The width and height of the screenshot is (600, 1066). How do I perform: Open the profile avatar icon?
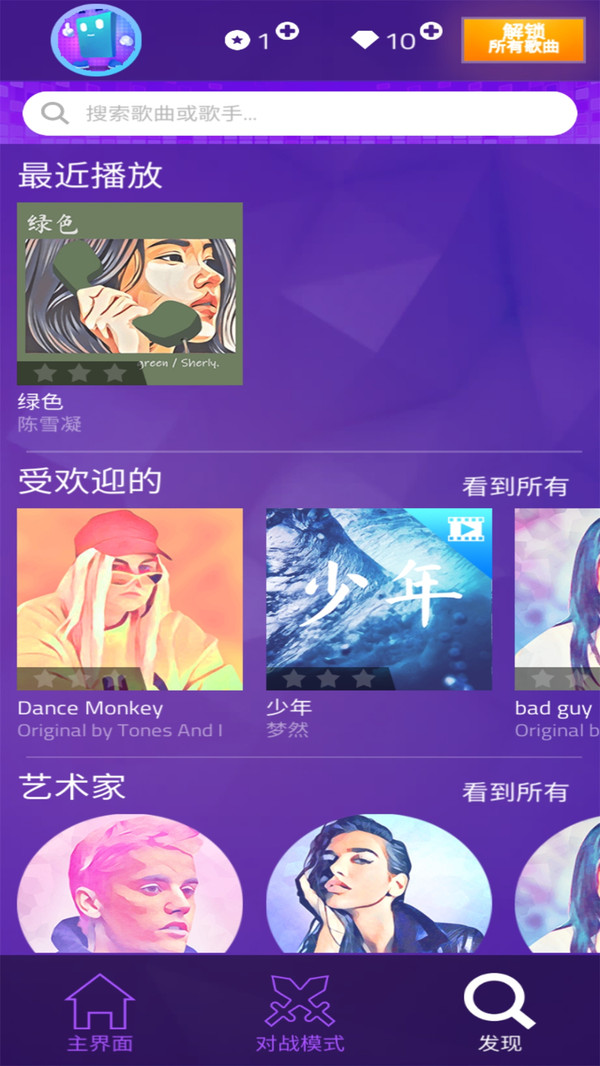point(96,40)
